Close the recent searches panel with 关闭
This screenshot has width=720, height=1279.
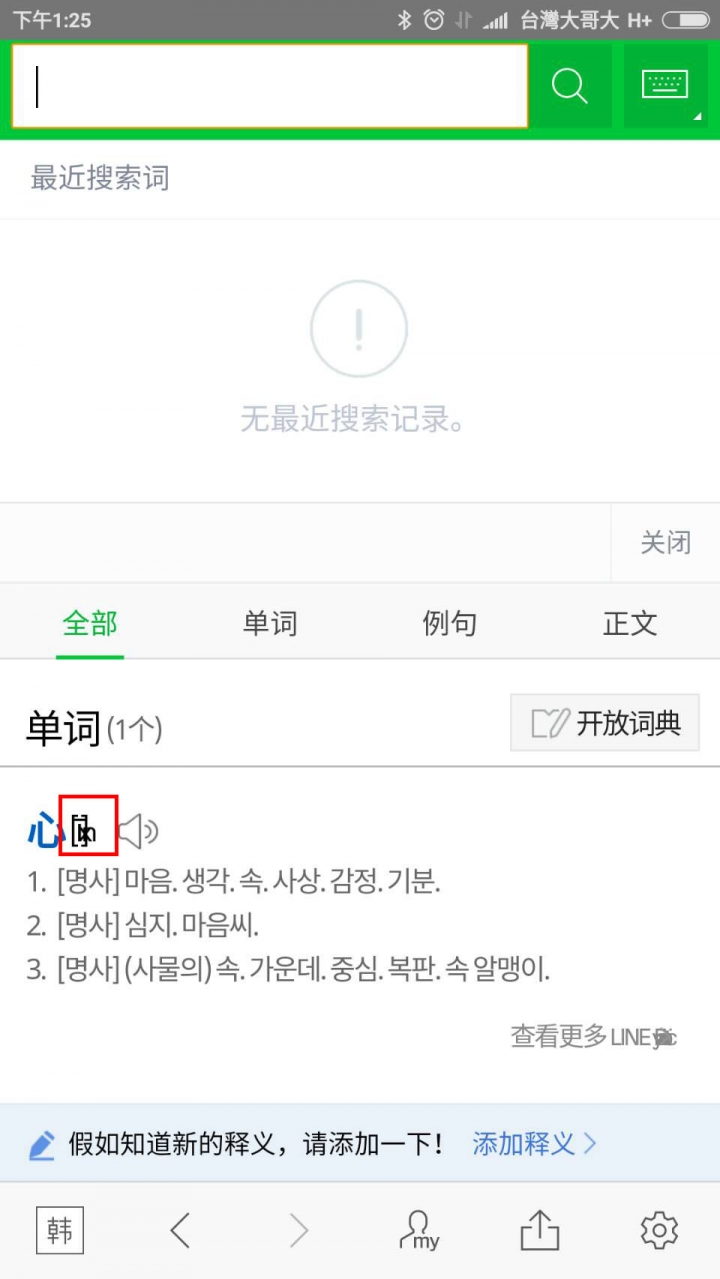[666, 543]
